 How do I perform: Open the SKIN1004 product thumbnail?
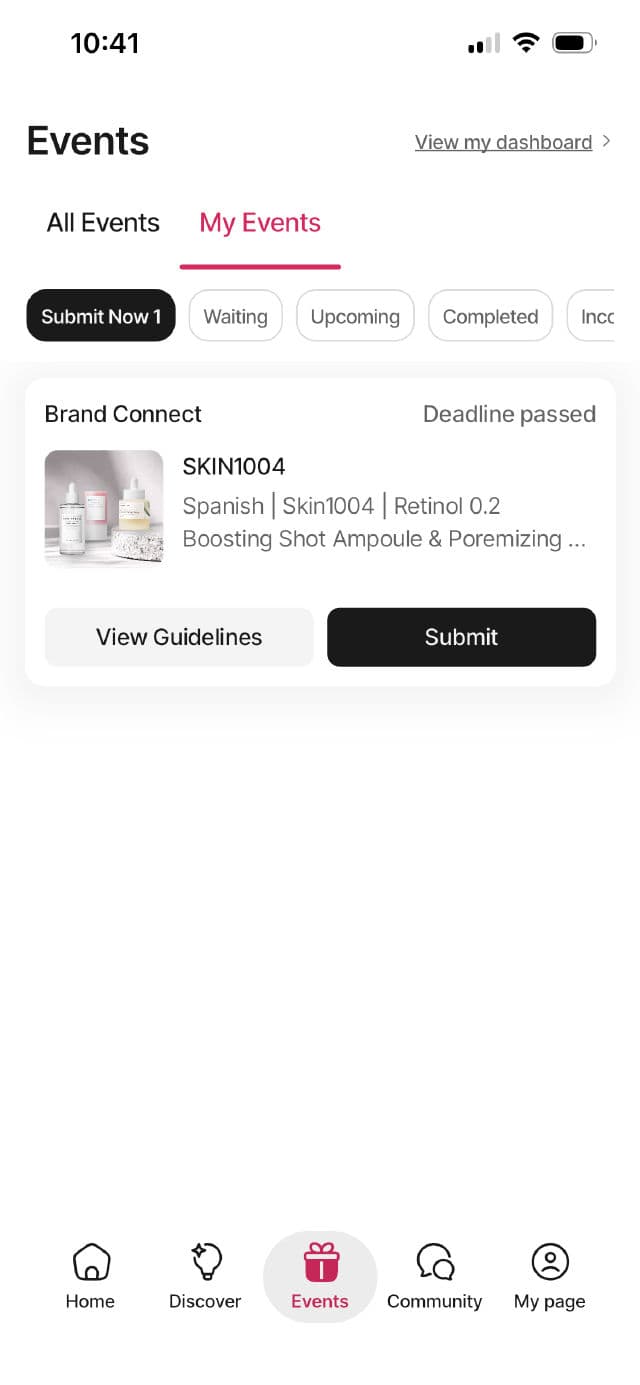(x=104, y=509)
